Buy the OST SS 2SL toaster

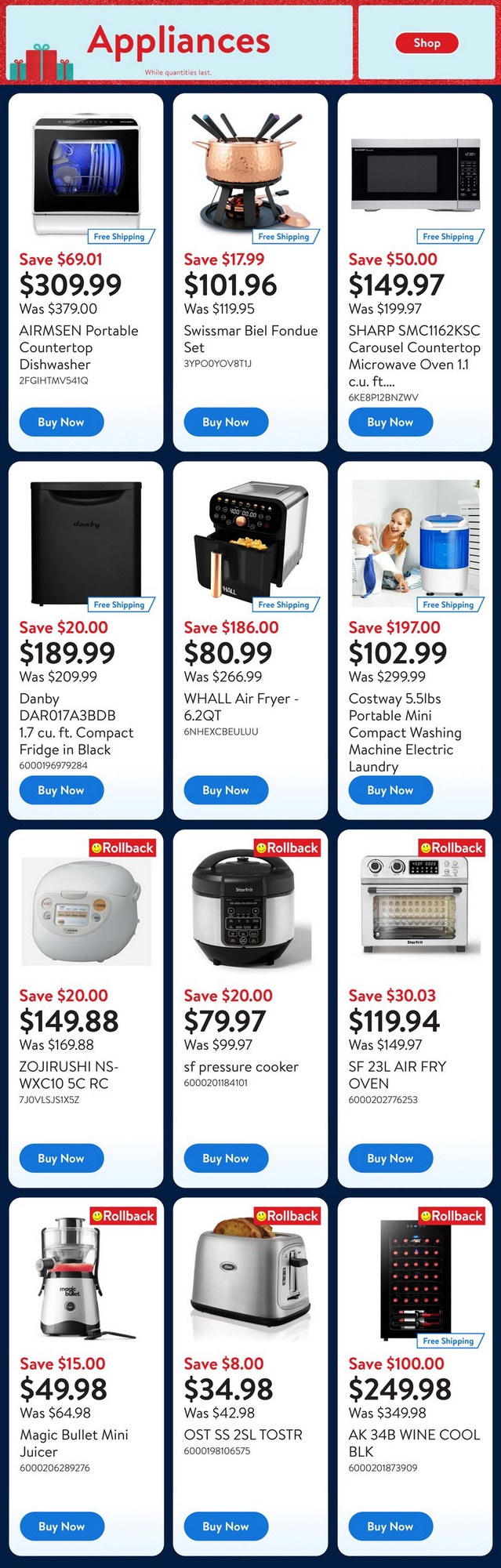click(x=226, y=1526)
